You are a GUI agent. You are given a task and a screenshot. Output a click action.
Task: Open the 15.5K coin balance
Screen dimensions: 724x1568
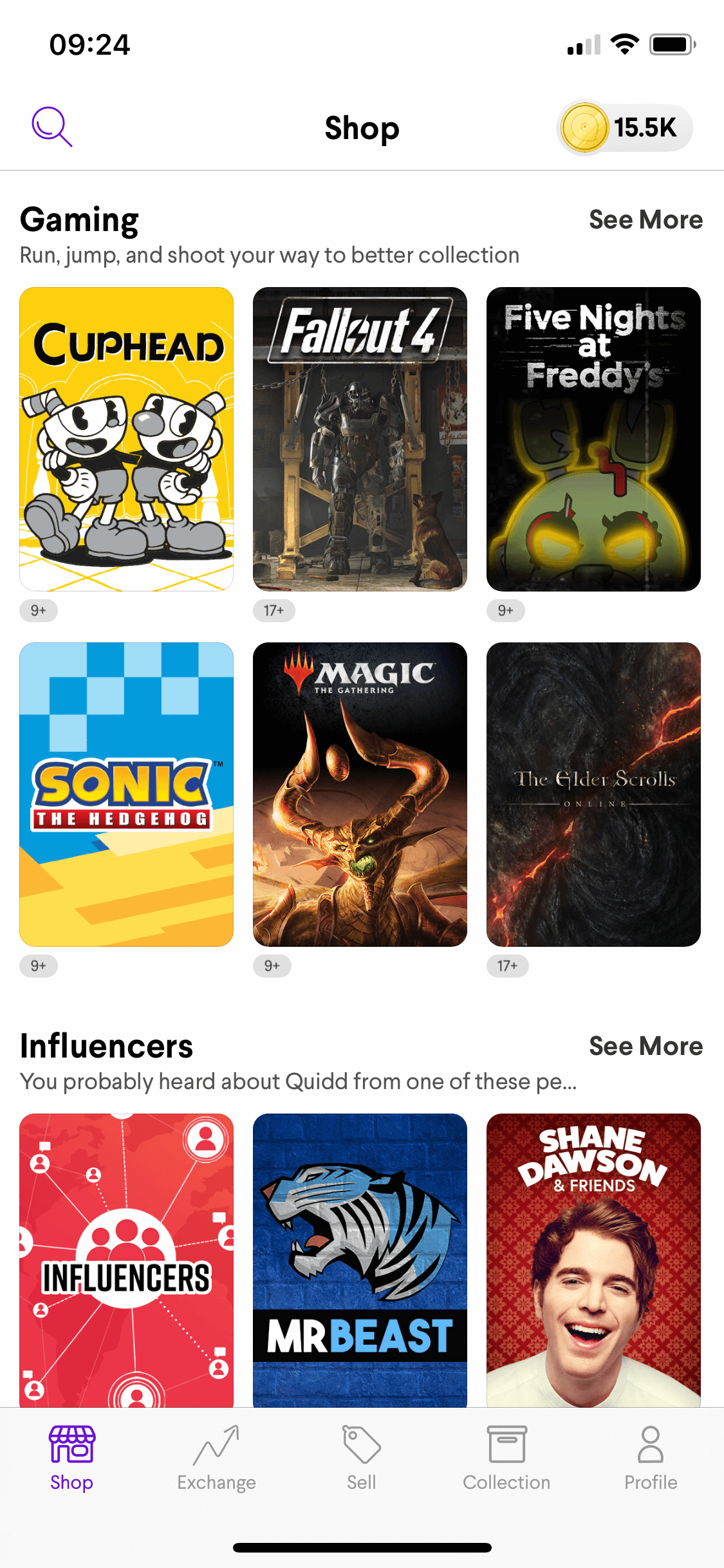(624, 127)
